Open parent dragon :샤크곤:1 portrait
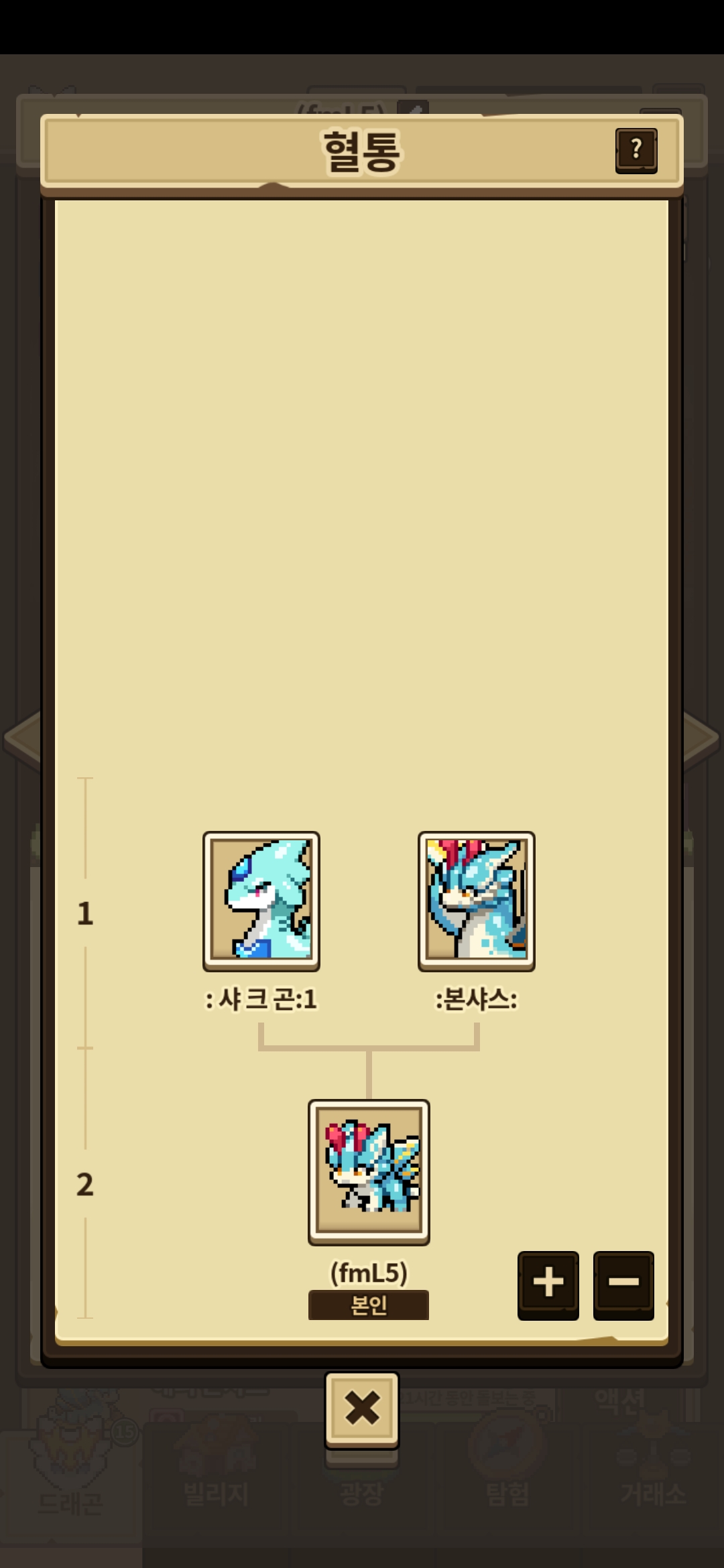Screen dimensions: 724x1568 click(261, 901)
